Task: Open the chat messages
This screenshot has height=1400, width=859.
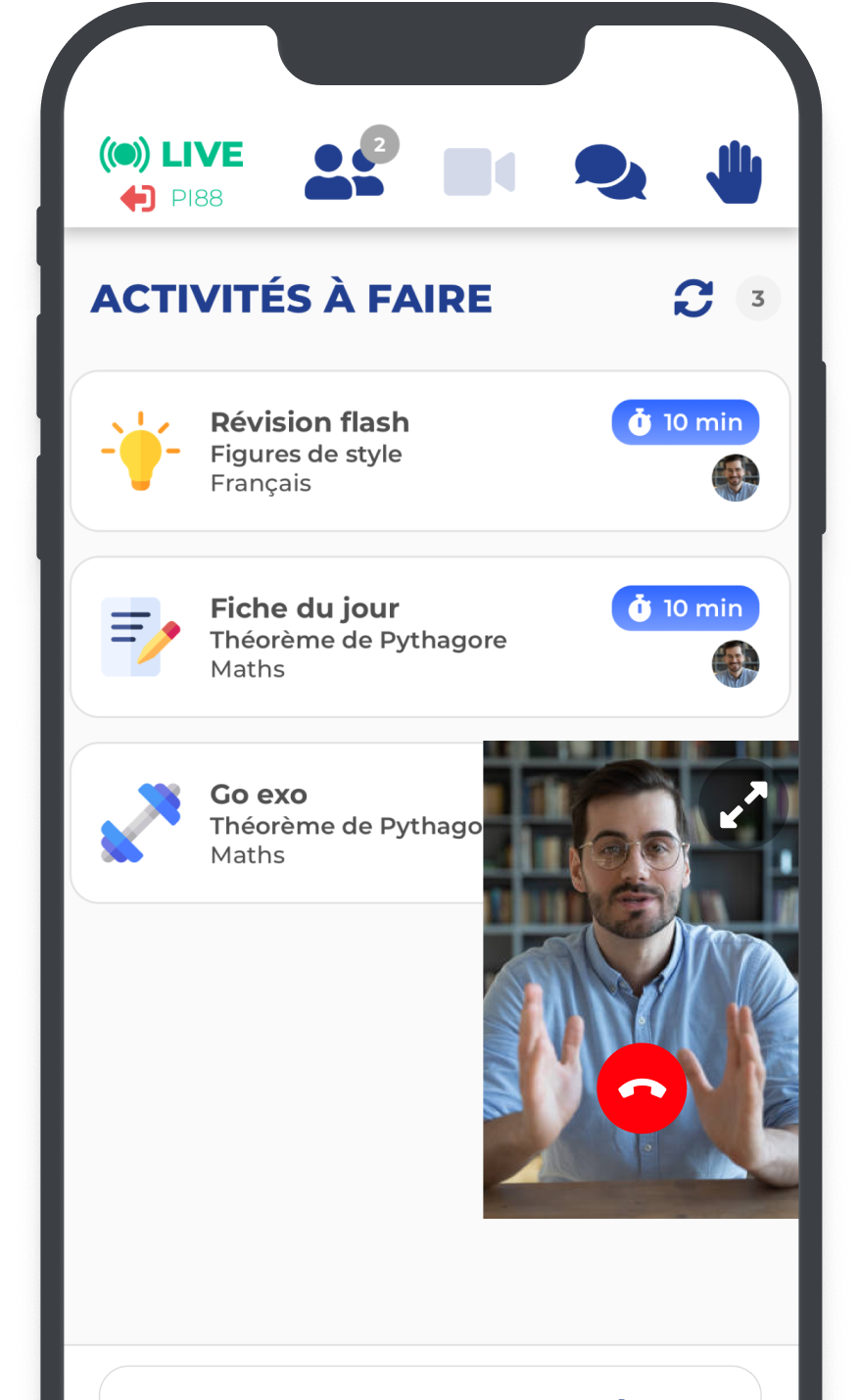Action: coord(609,172)
